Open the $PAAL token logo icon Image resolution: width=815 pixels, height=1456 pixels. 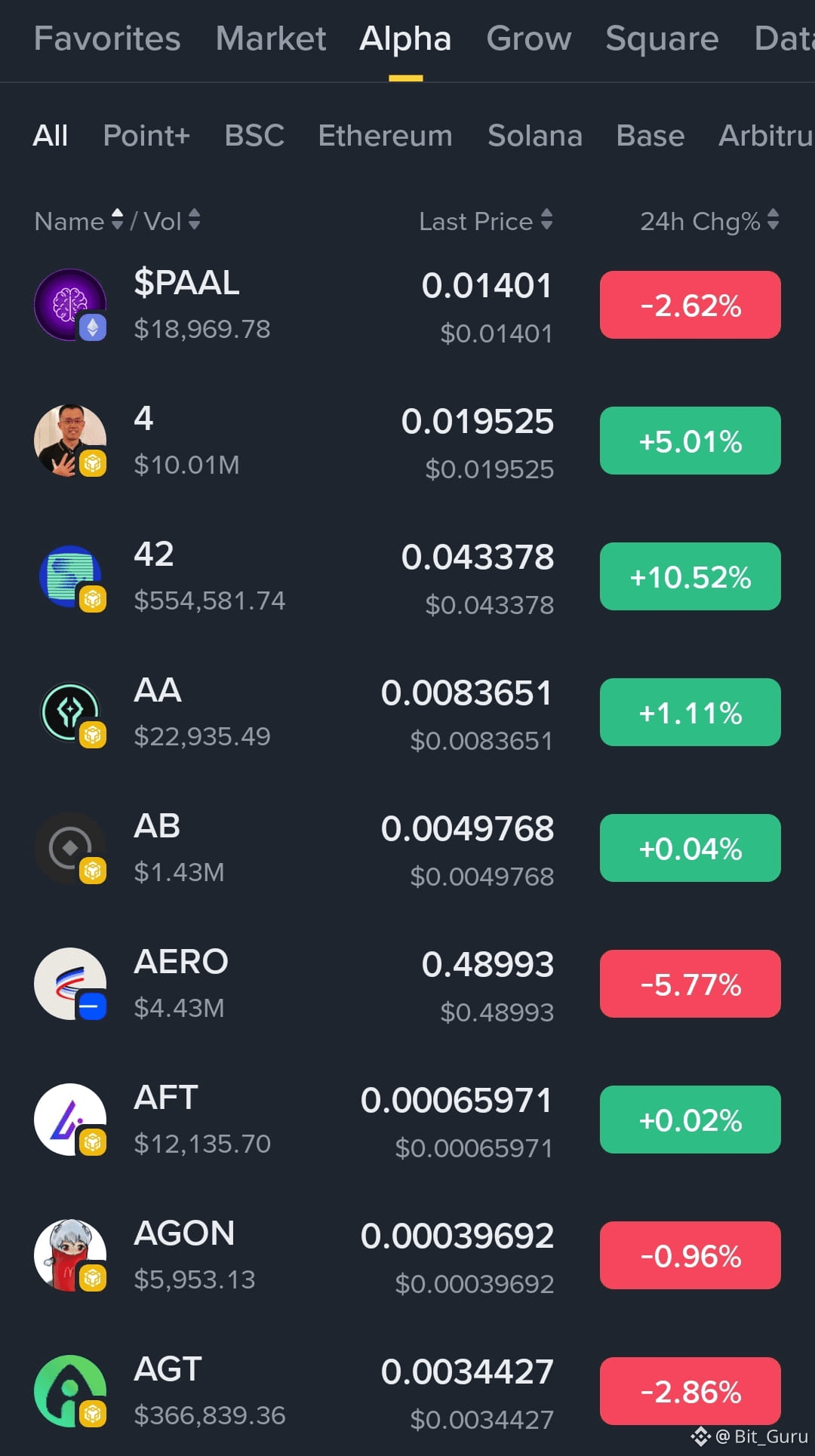pos(70,304)
